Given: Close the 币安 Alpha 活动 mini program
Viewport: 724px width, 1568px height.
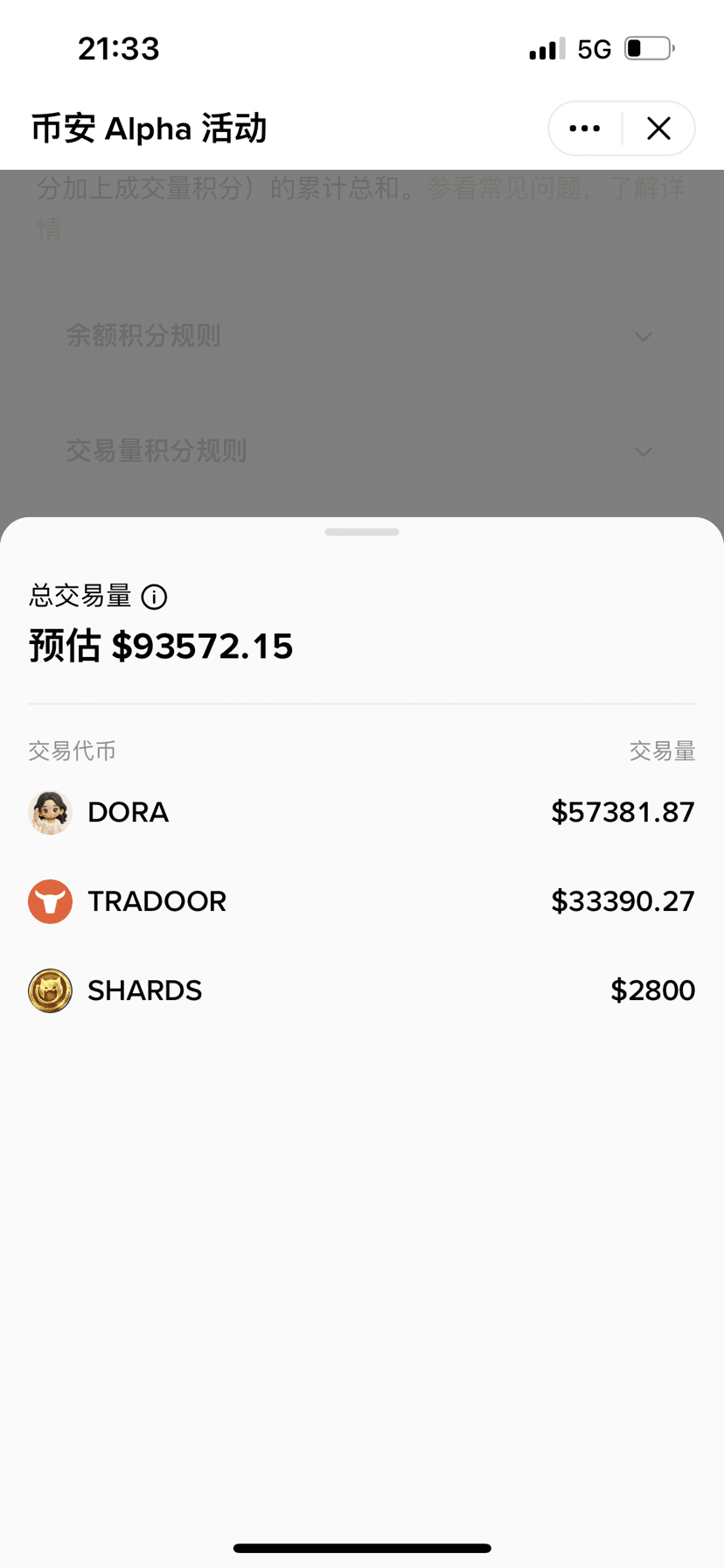Looking at the screenshot, I should click(658, 129).
